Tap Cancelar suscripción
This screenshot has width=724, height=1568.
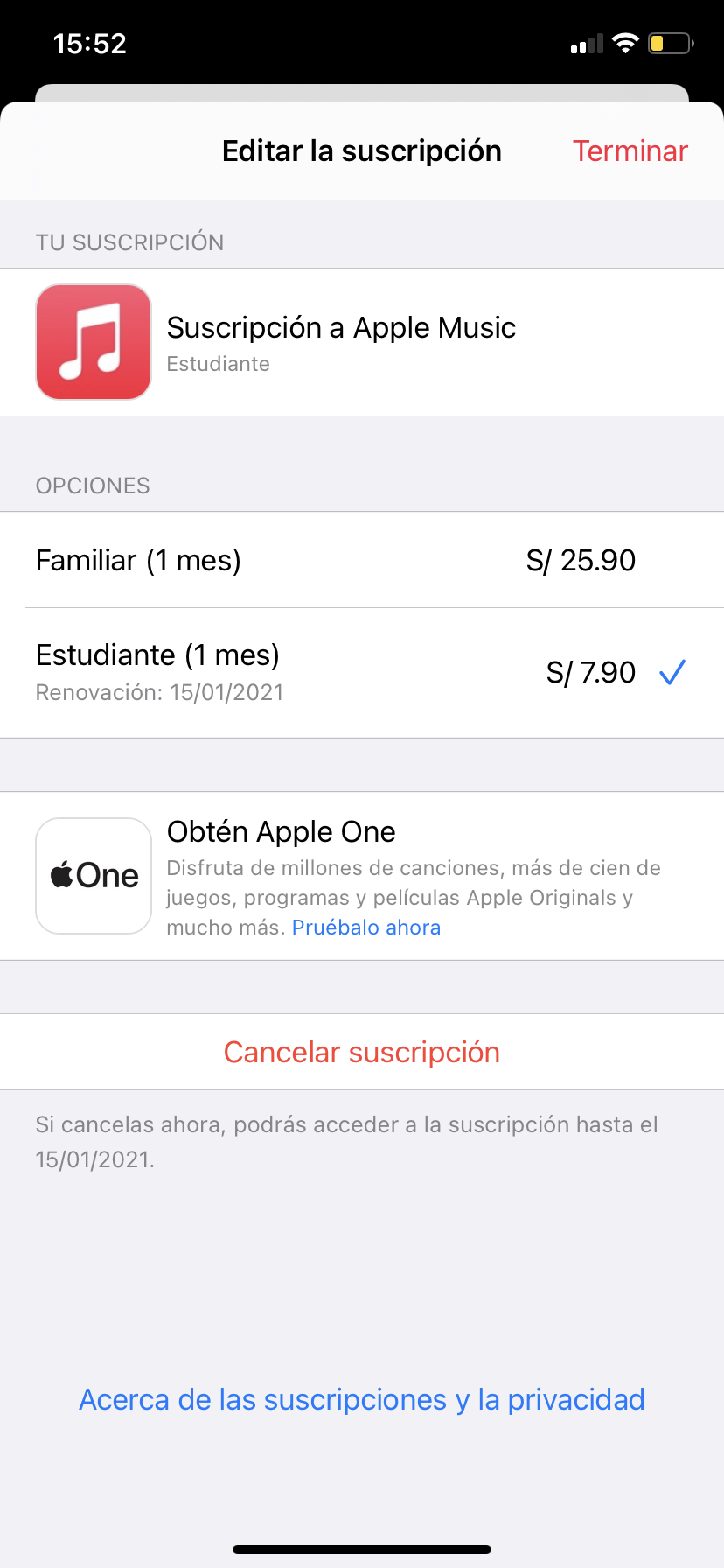coord(362,1052)
